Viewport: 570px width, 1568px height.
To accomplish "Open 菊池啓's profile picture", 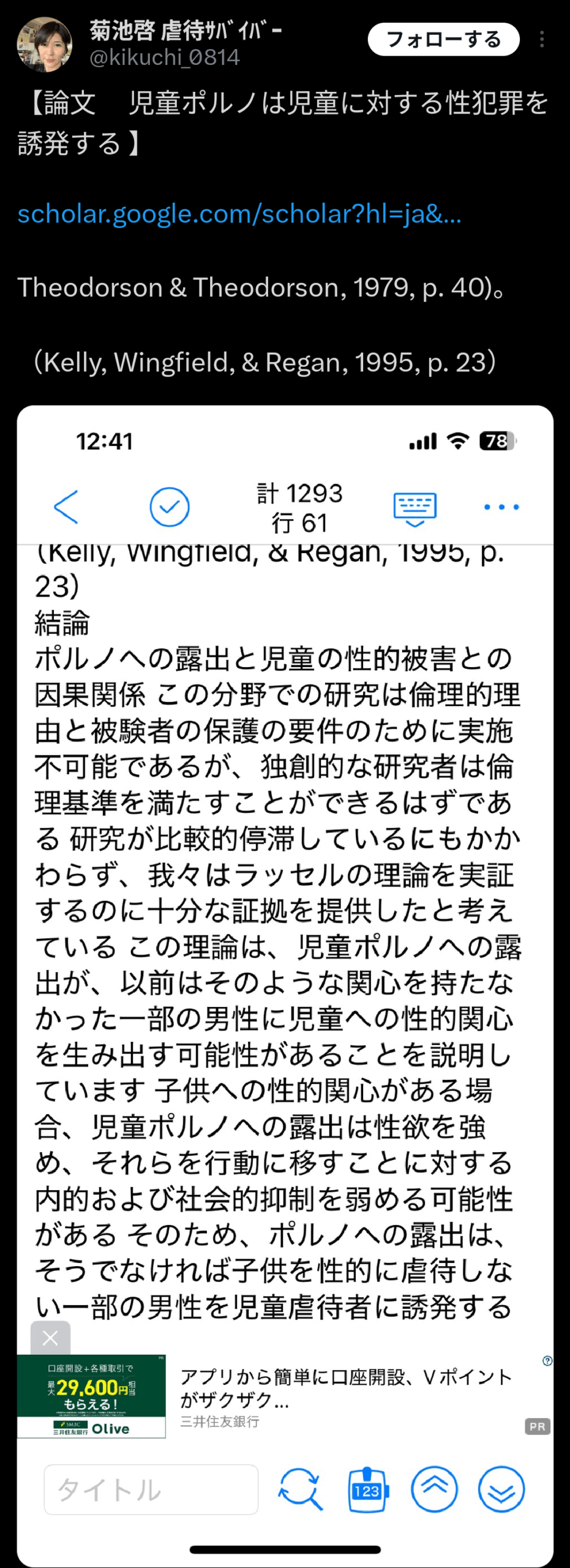I will (x=44, y=44).
